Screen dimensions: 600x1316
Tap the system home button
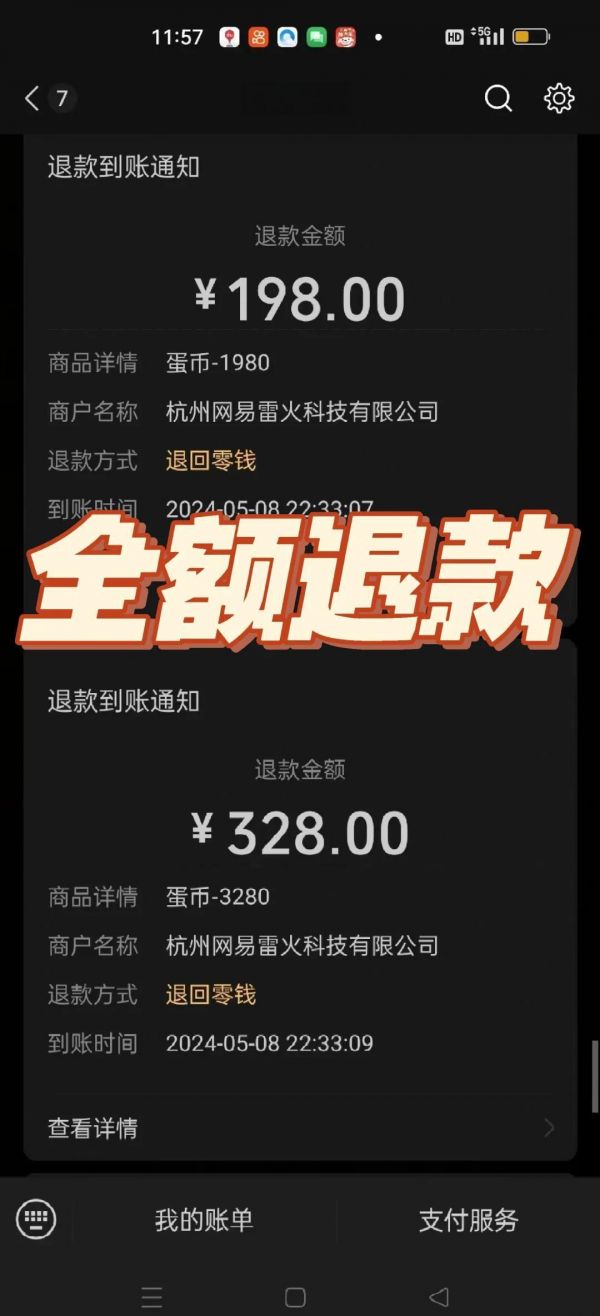(295, 1297)
